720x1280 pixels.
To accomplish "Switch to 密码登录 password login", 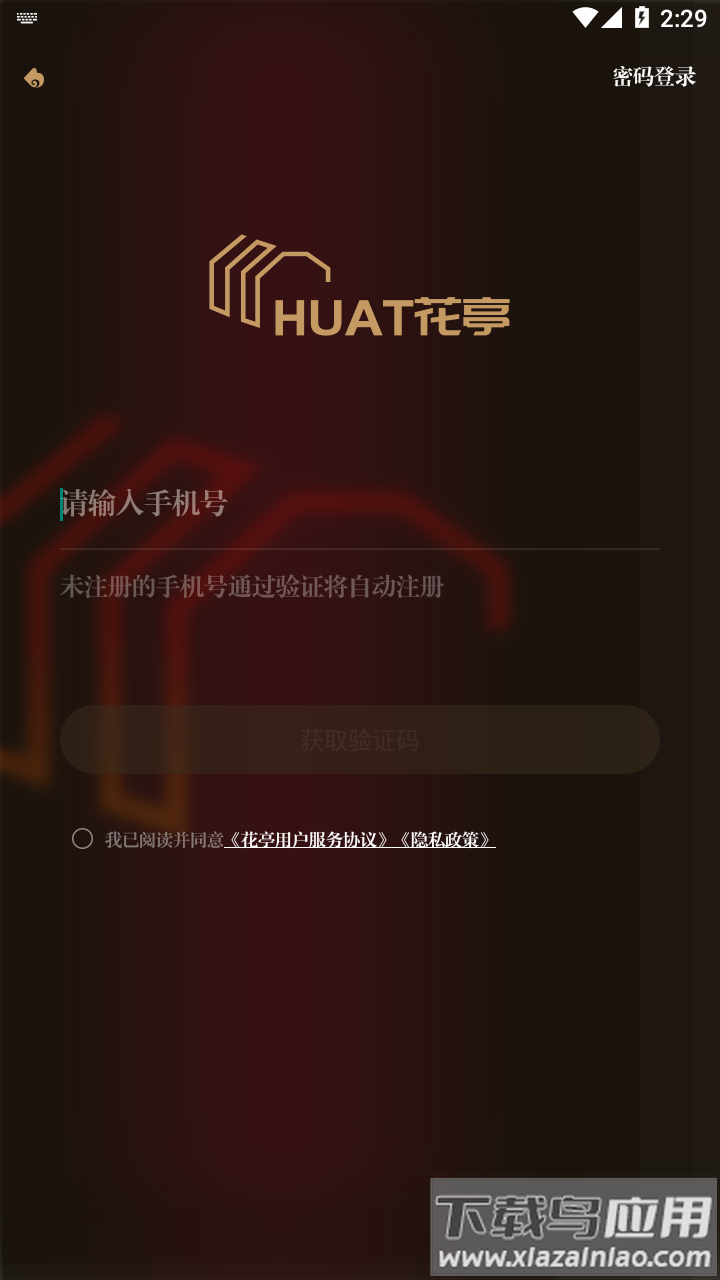I will pyautogui.click(x=654, y=77).
